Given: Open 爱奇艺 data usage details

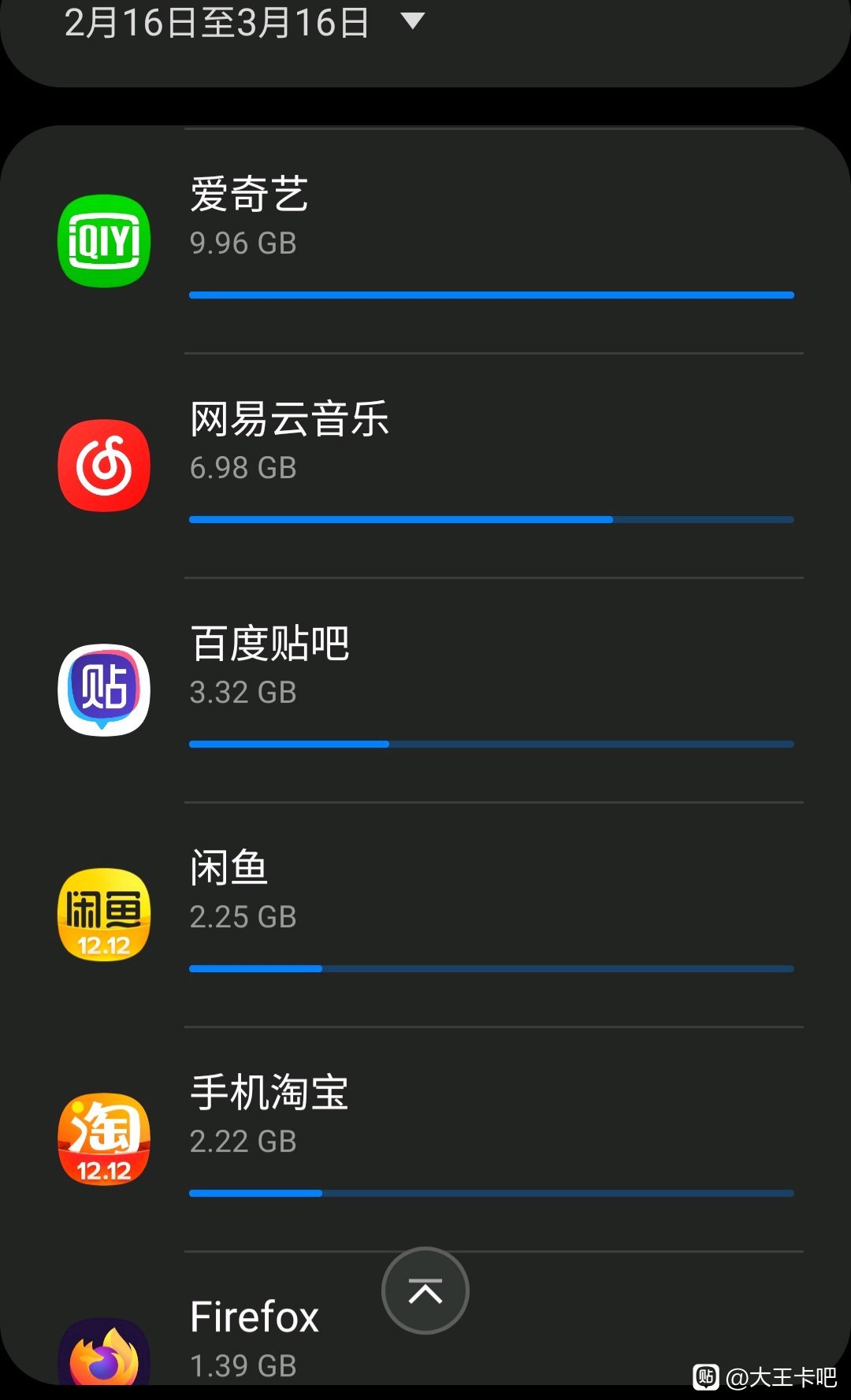Looking at the screenshot, I should click(x=425, y=240).
